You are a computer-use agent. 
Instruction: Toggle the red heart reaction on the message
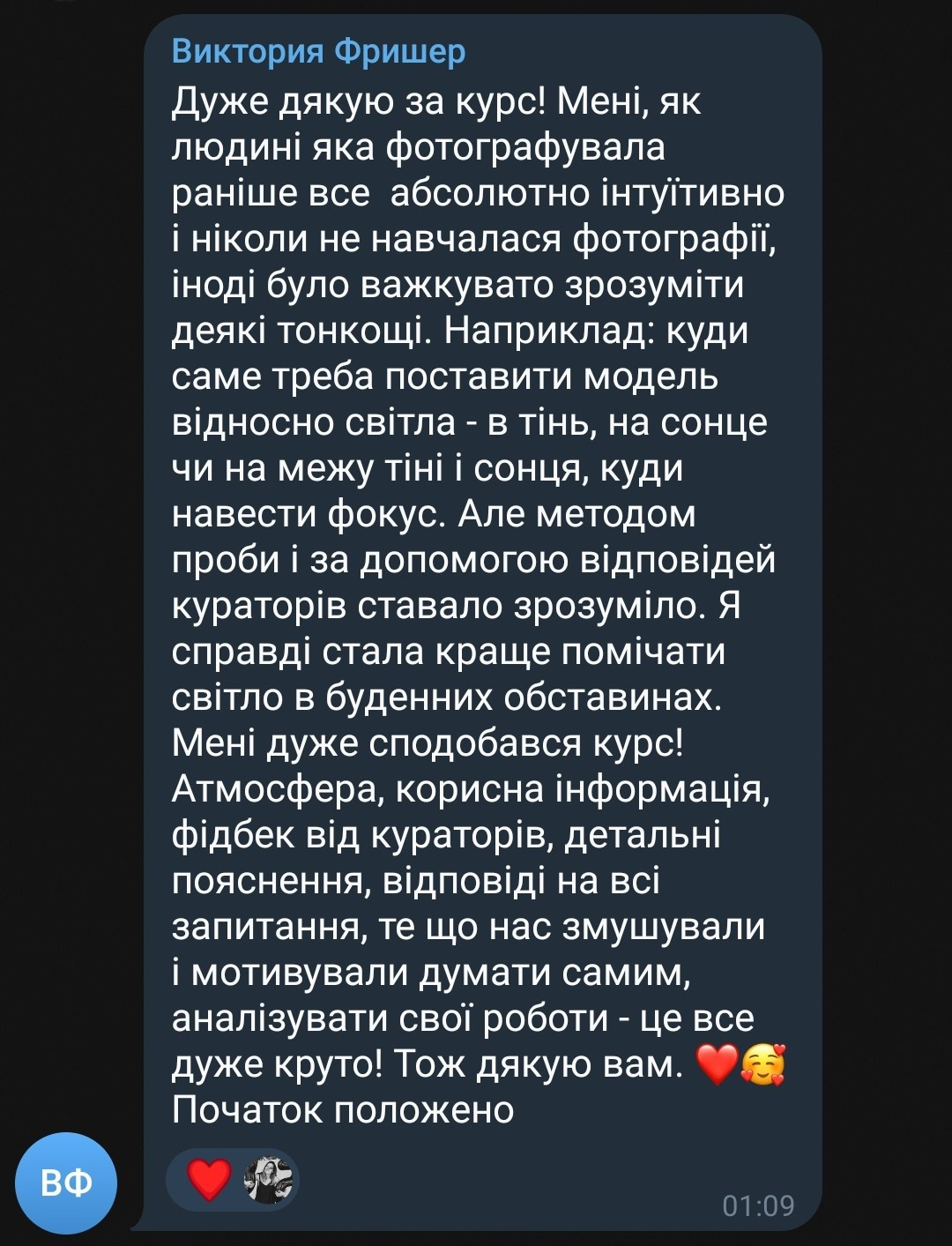coord(210,1179)
